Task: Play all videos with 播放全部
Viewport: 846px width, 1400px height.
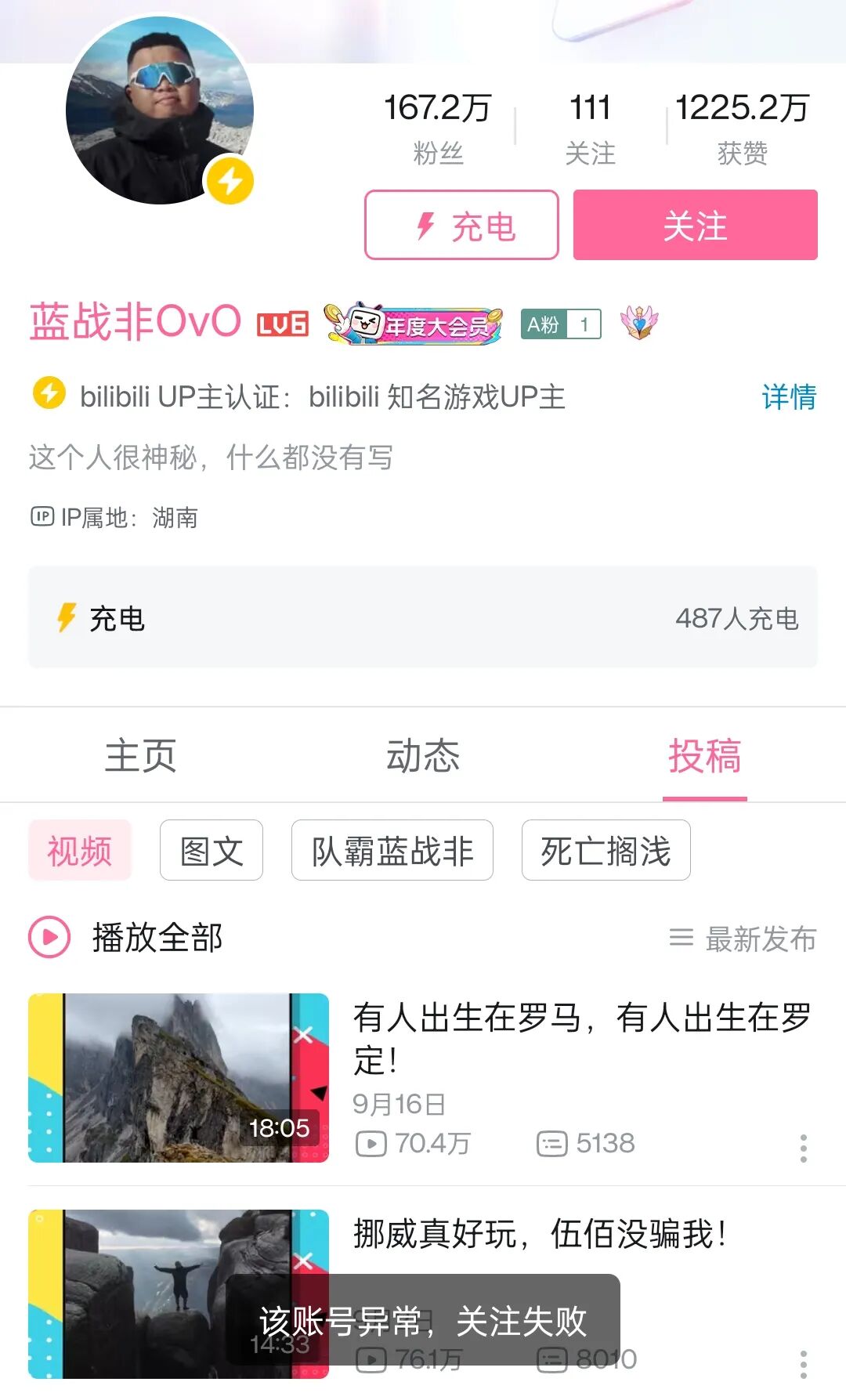Action: [x=127, y=938]
